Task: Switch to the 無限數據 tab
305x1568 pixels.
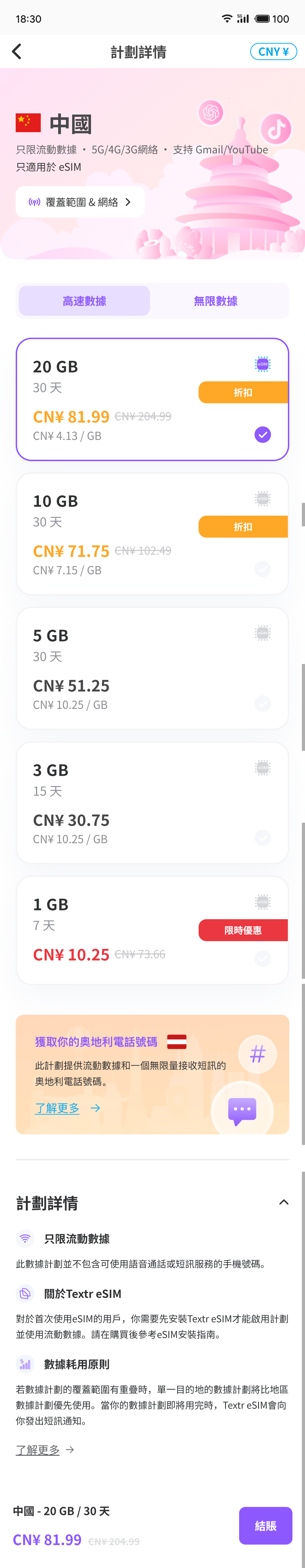Action: [215, 301]
